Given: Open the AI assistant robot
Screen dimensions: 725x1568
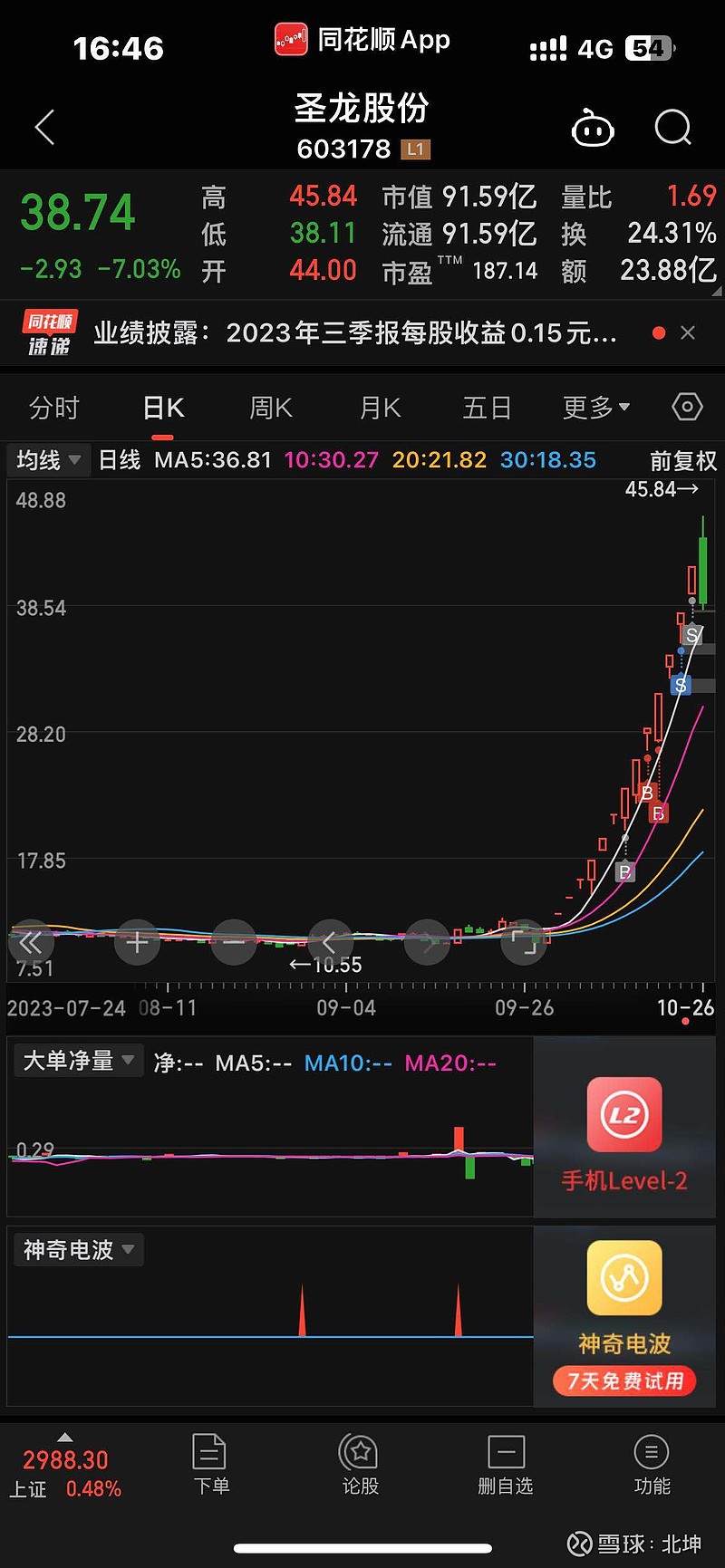Looking at the screenshot, I should (x=594, y=128).
